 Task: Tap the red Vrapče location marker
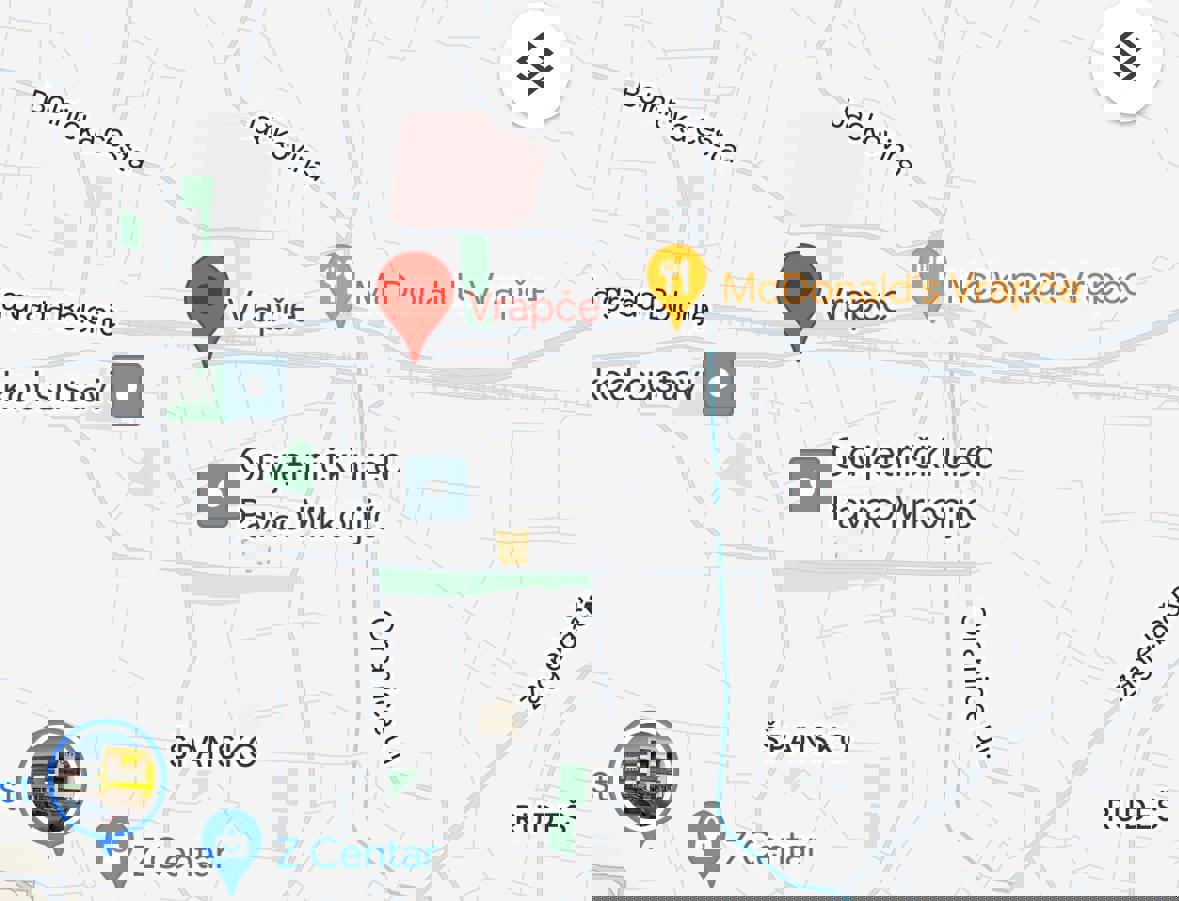pos(414,296)
